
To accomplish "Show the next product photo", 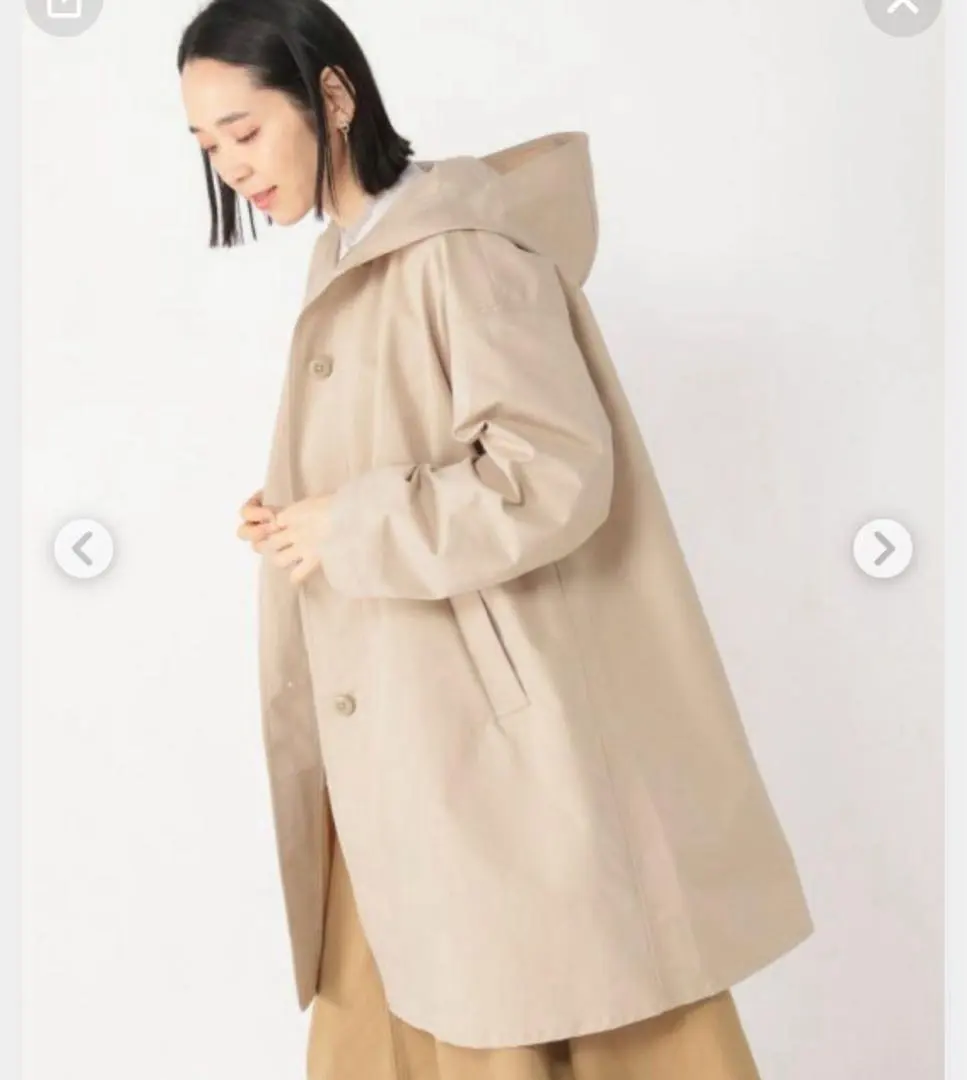I will (882, 548).
